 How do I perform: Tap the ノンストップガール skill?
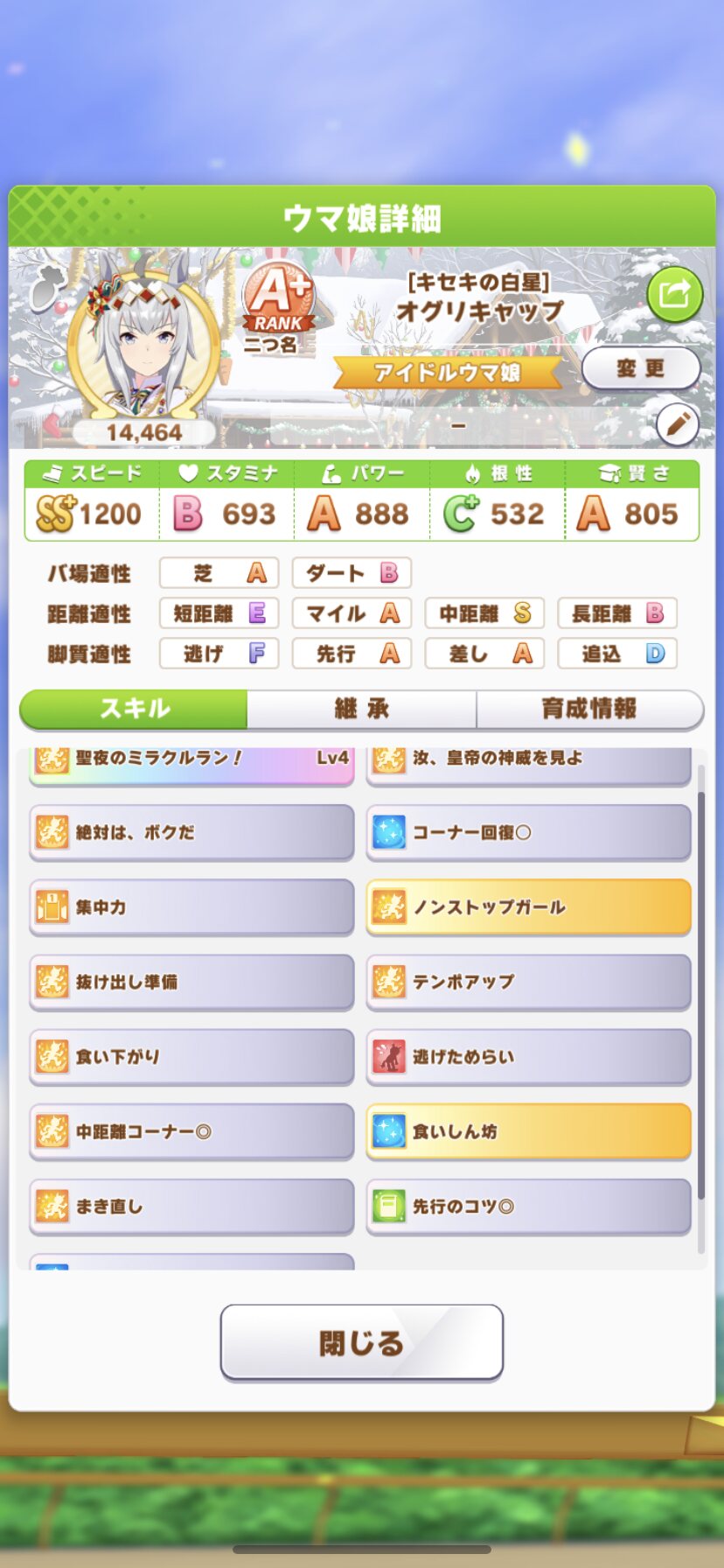tap(528, 907)
